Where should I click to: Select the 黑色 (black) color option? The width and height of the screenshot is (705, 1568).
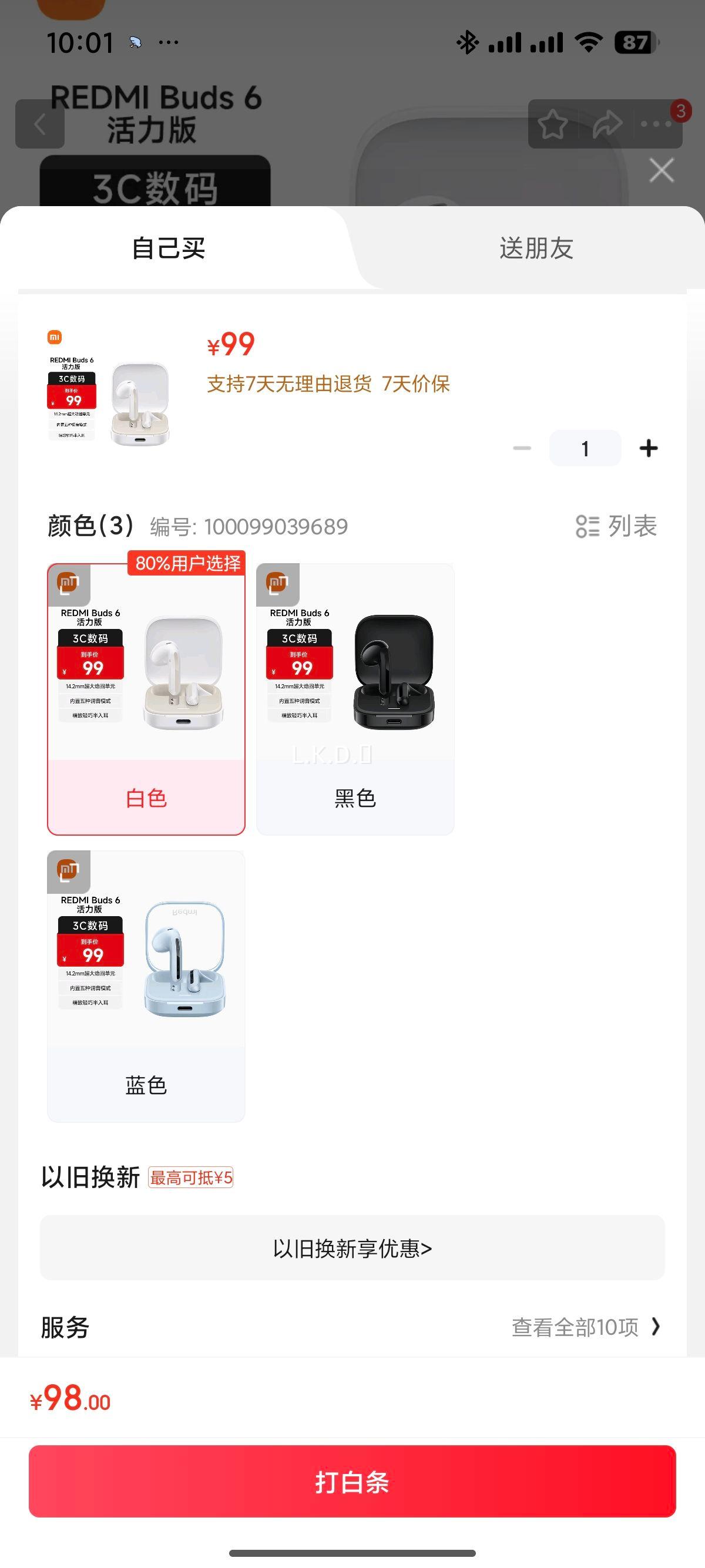[355, 700]
